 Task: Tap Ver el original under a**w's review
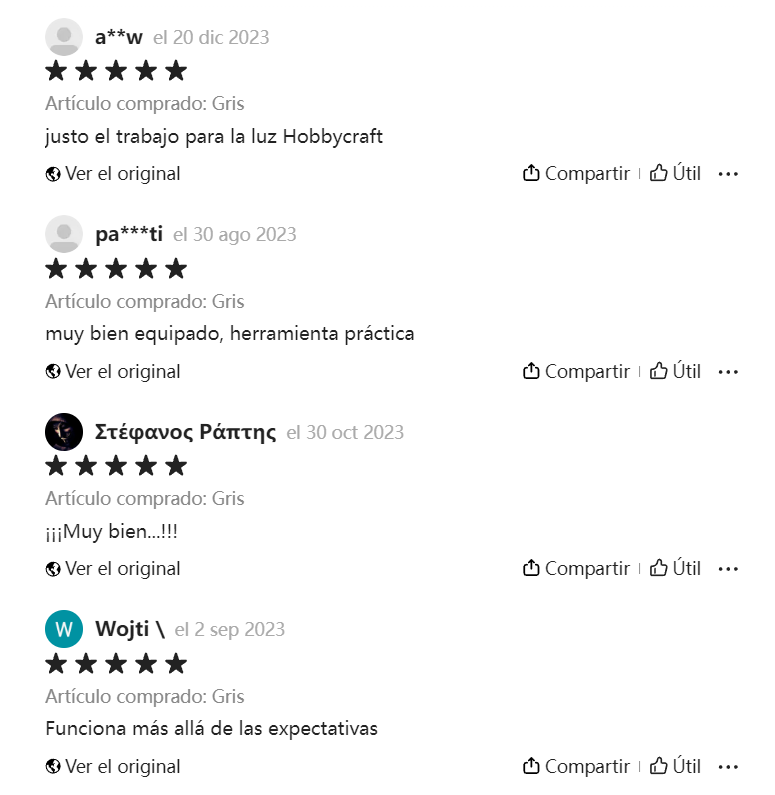click(113, 174)
